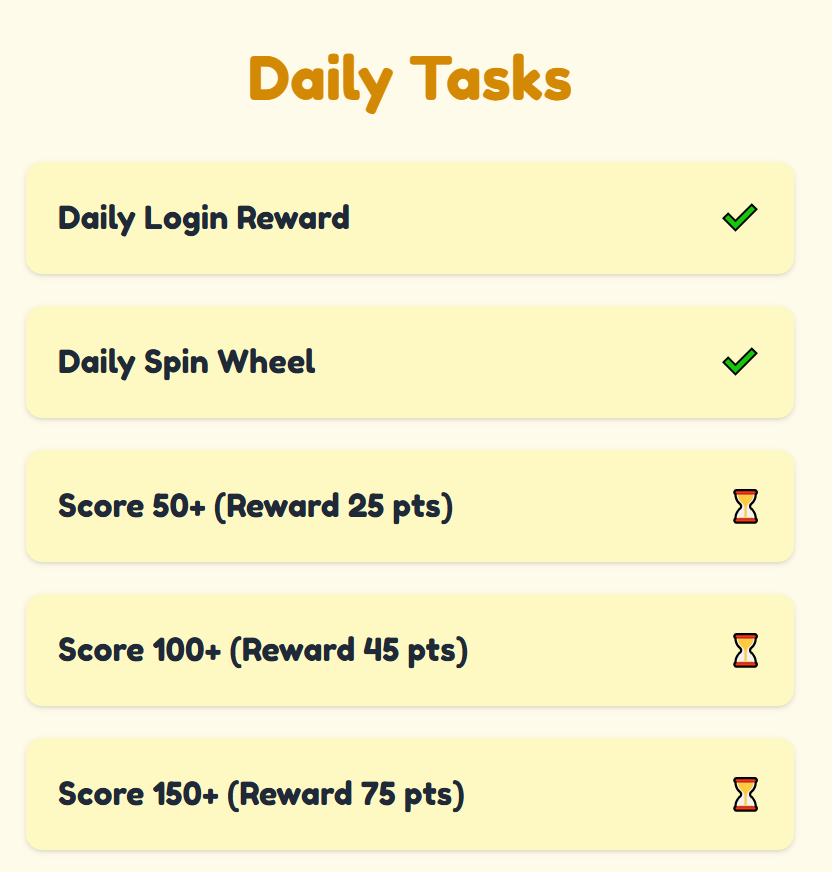Open the Daily Login Reward task
Image resolution: width=832 pixels, height=872 pixels.
[409, 218]
